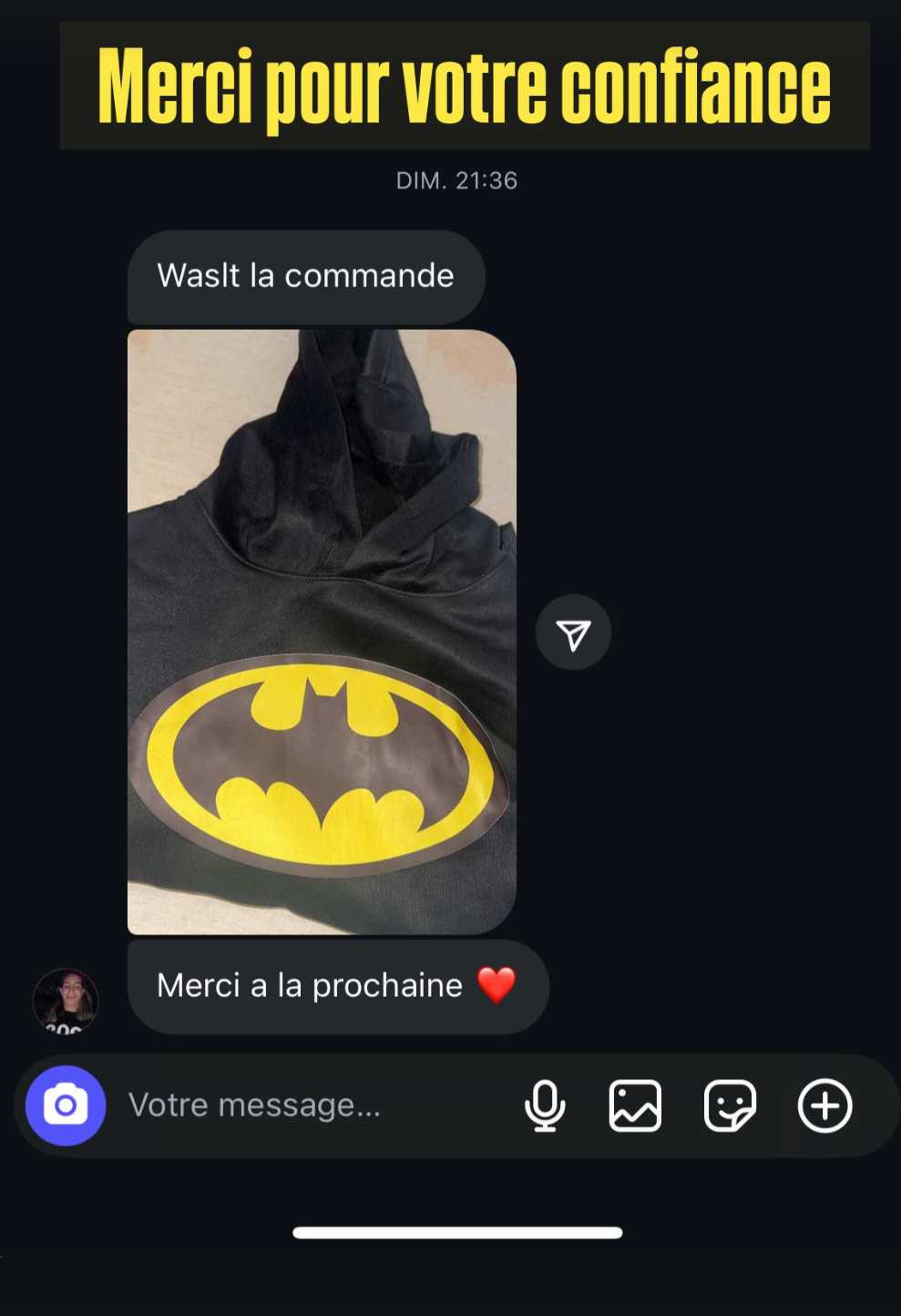Forward the Batman hoodie photo

click(573, 633)
